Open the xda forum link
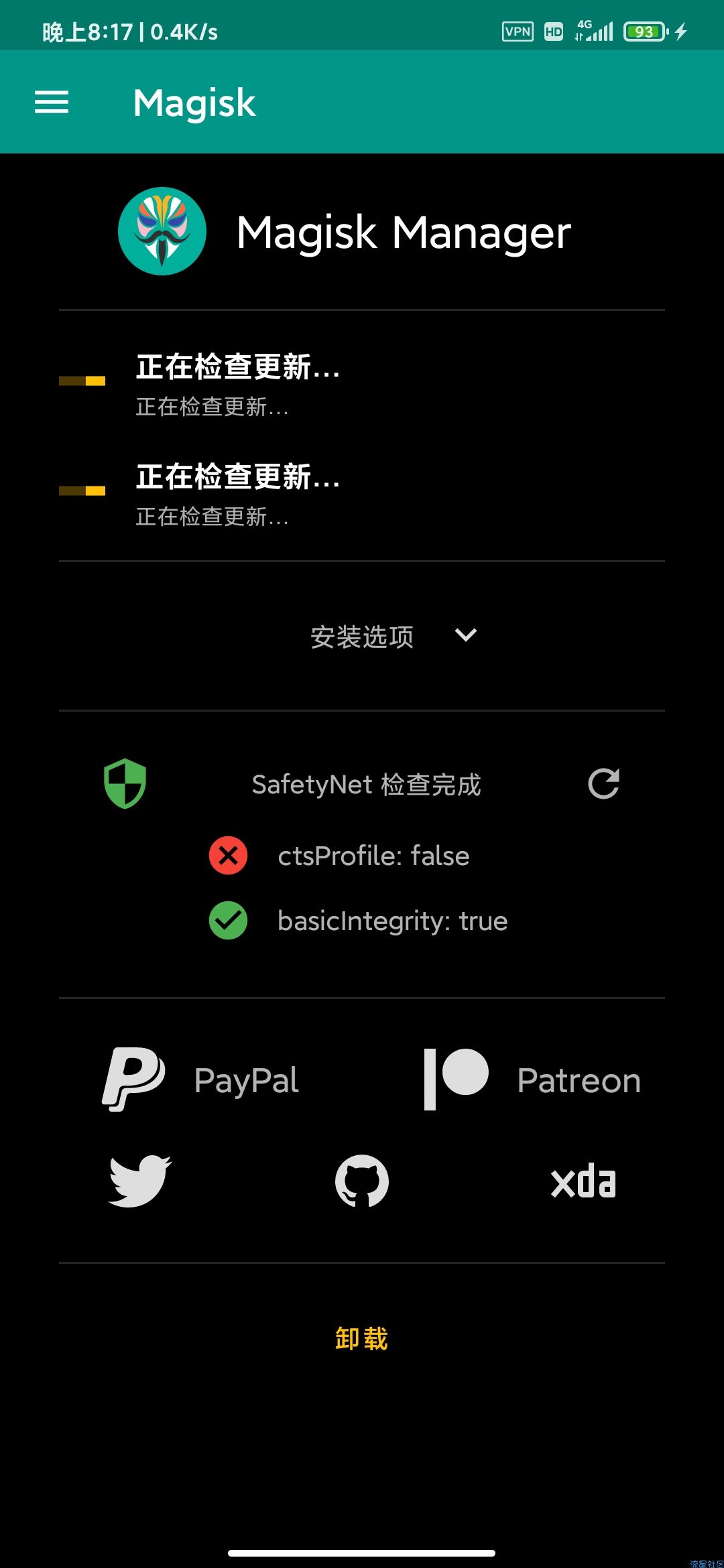 tap(583, 1181)
